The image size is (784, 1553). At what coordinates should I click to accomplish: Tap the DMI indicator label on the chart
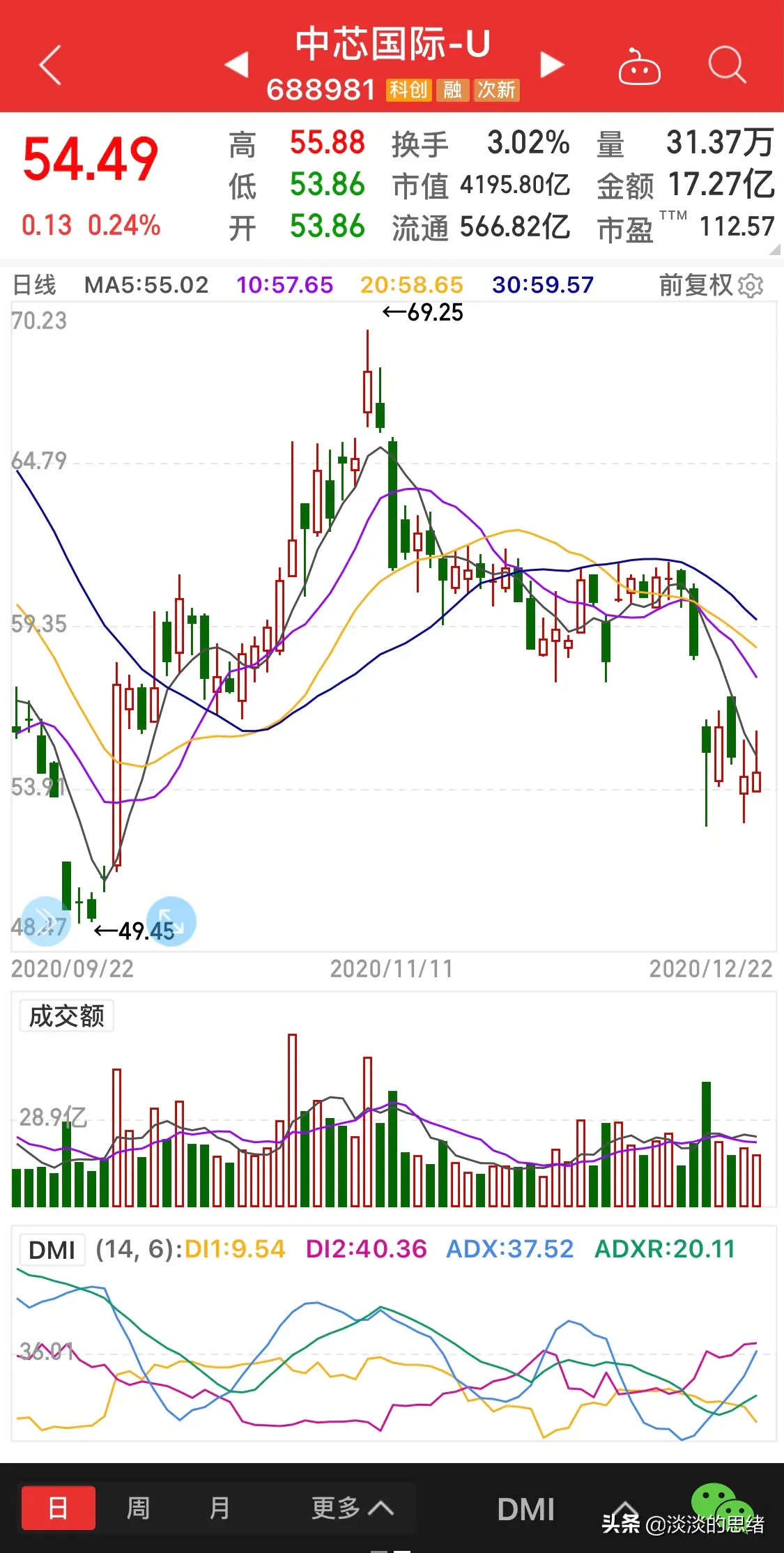52,1250
